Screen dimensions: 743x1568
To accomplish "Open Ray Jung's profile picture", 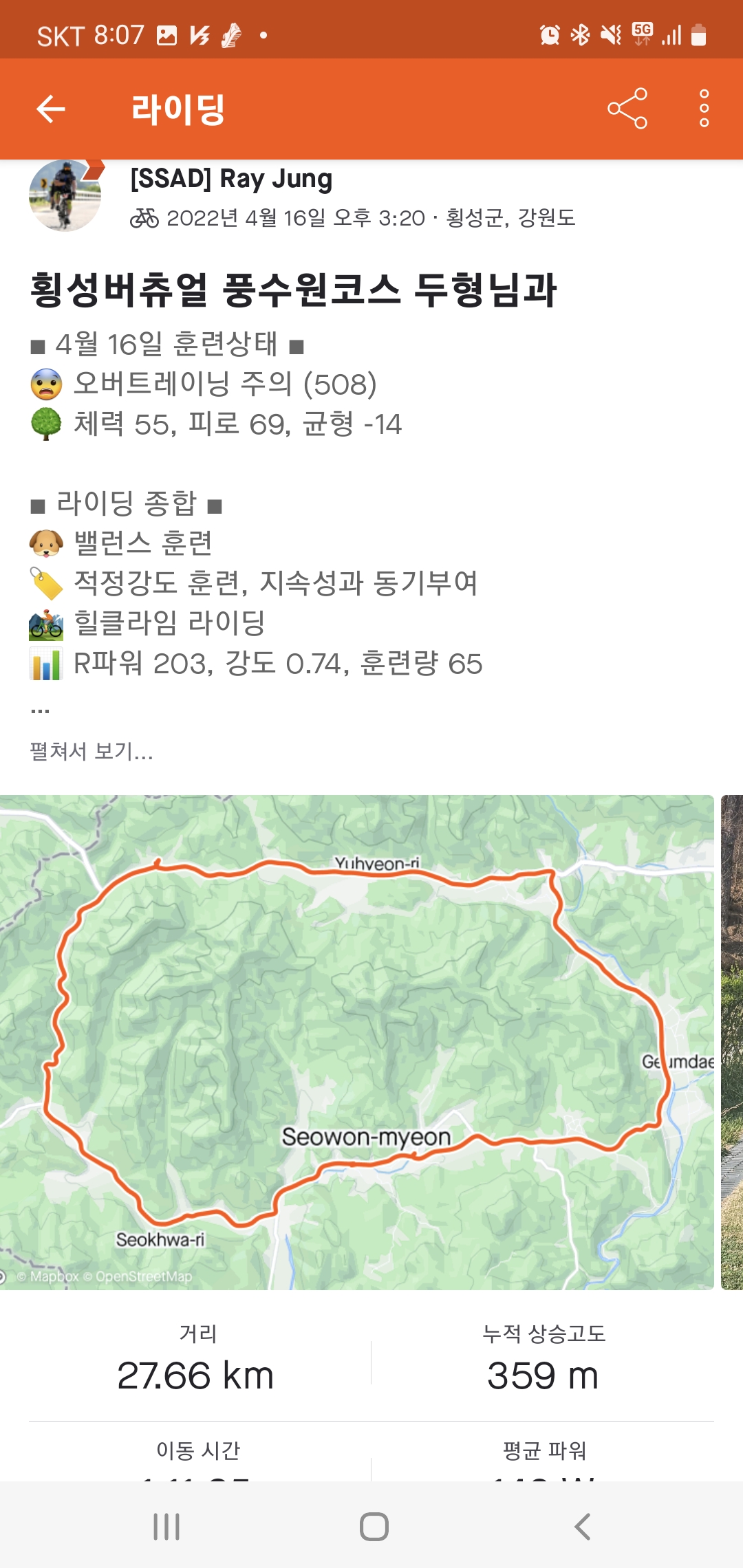I will pos(65,196).
